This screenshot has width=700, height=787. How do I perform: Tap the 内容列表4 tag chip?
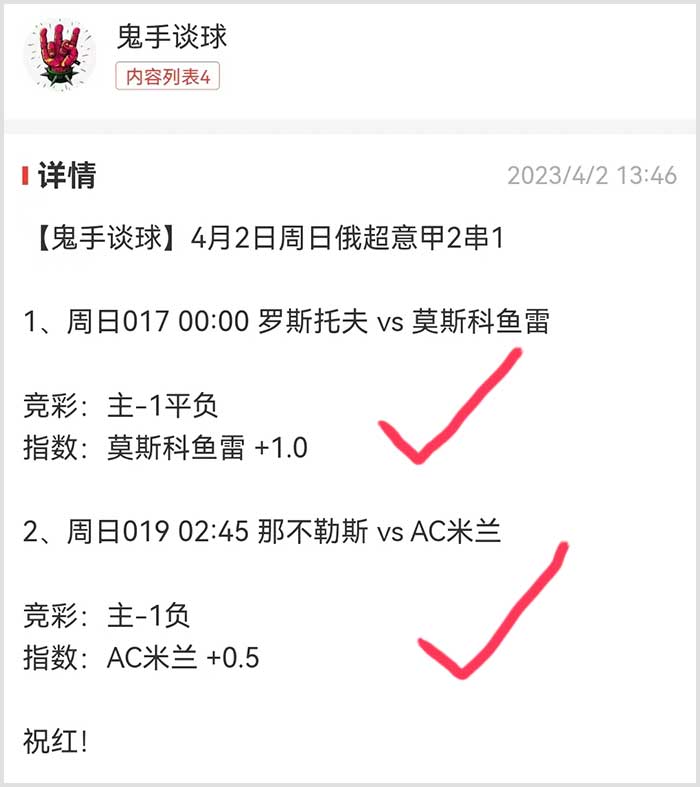[167, 77]
